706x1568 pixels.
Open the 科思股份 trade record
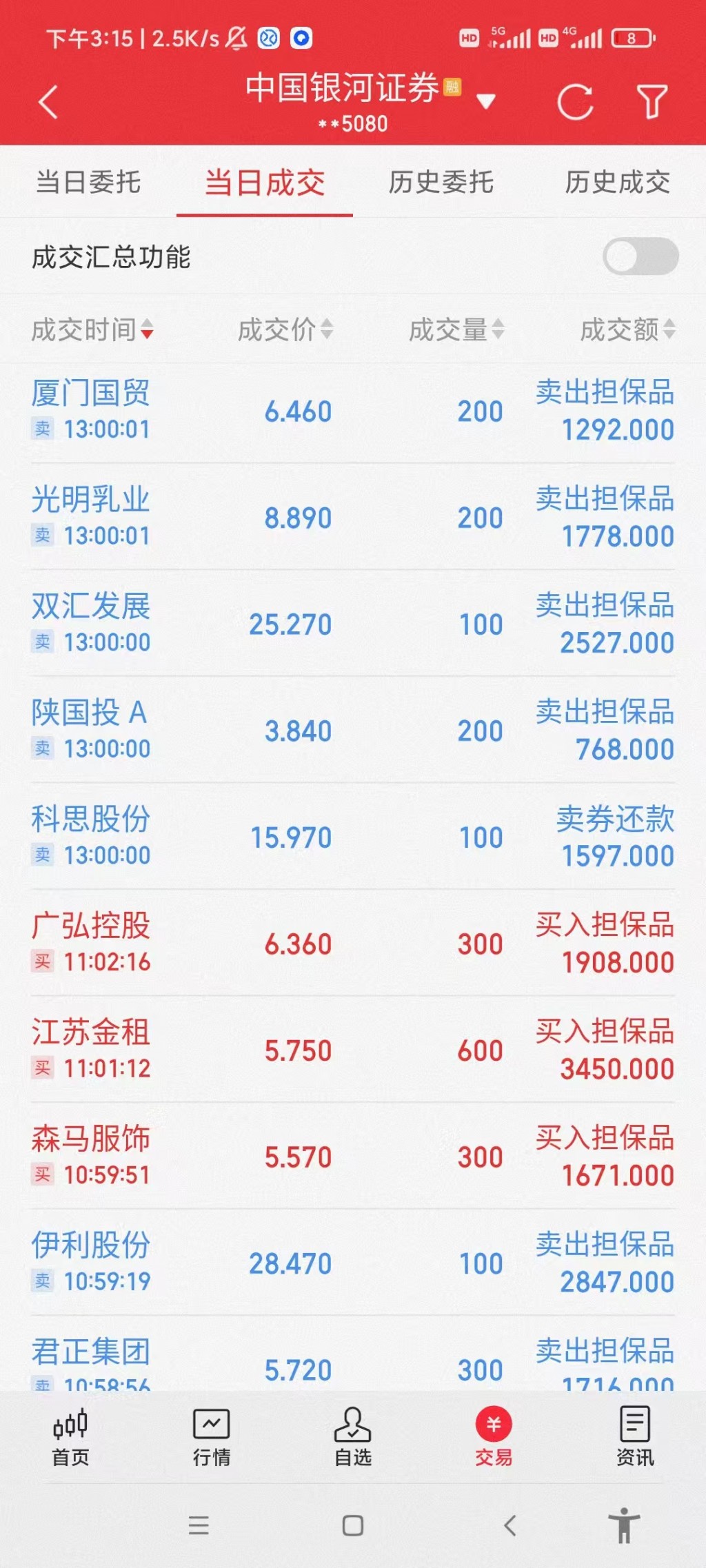353,837
